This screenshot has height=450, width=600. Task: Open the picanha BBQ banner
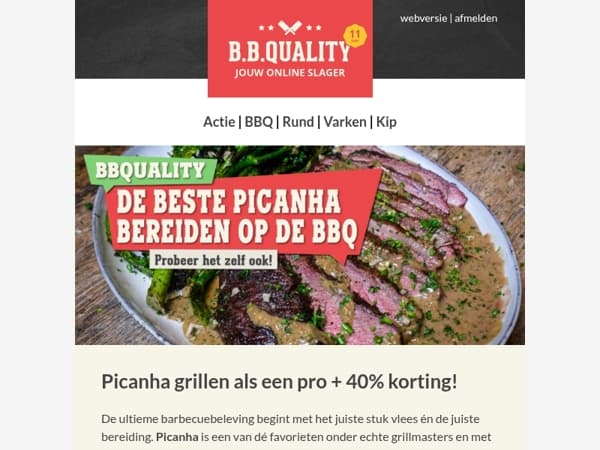[300, 245]
